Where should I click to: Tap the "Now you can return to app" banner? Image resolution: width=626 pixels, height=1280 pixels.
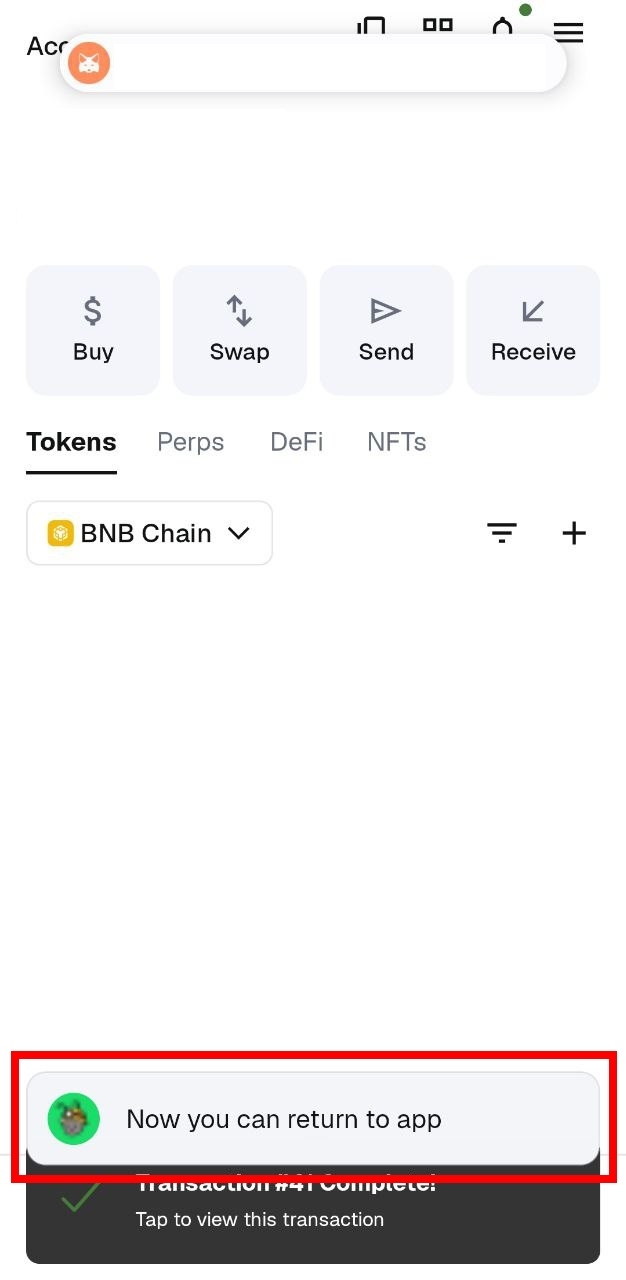313,1119
